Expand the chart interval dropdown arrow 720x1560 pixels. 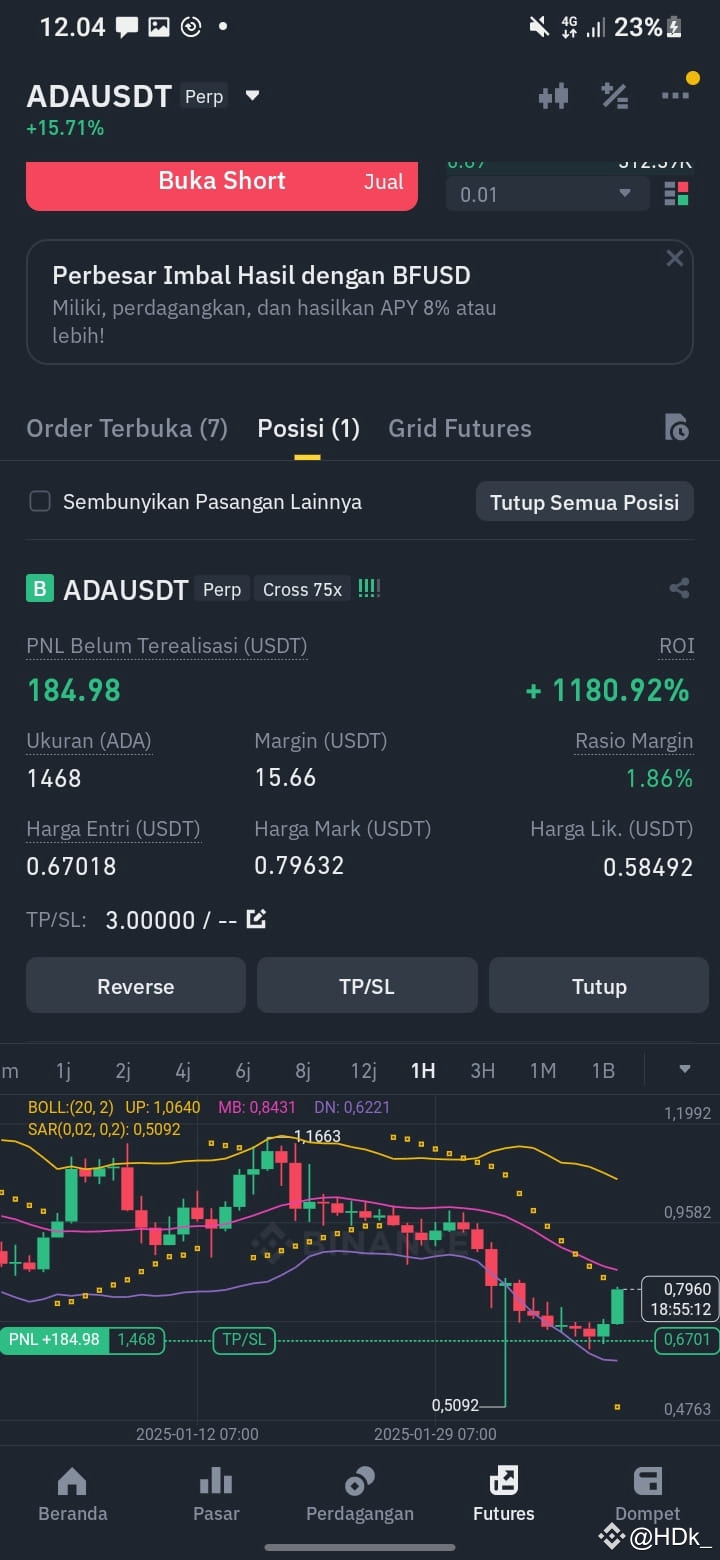[683, 1070]
